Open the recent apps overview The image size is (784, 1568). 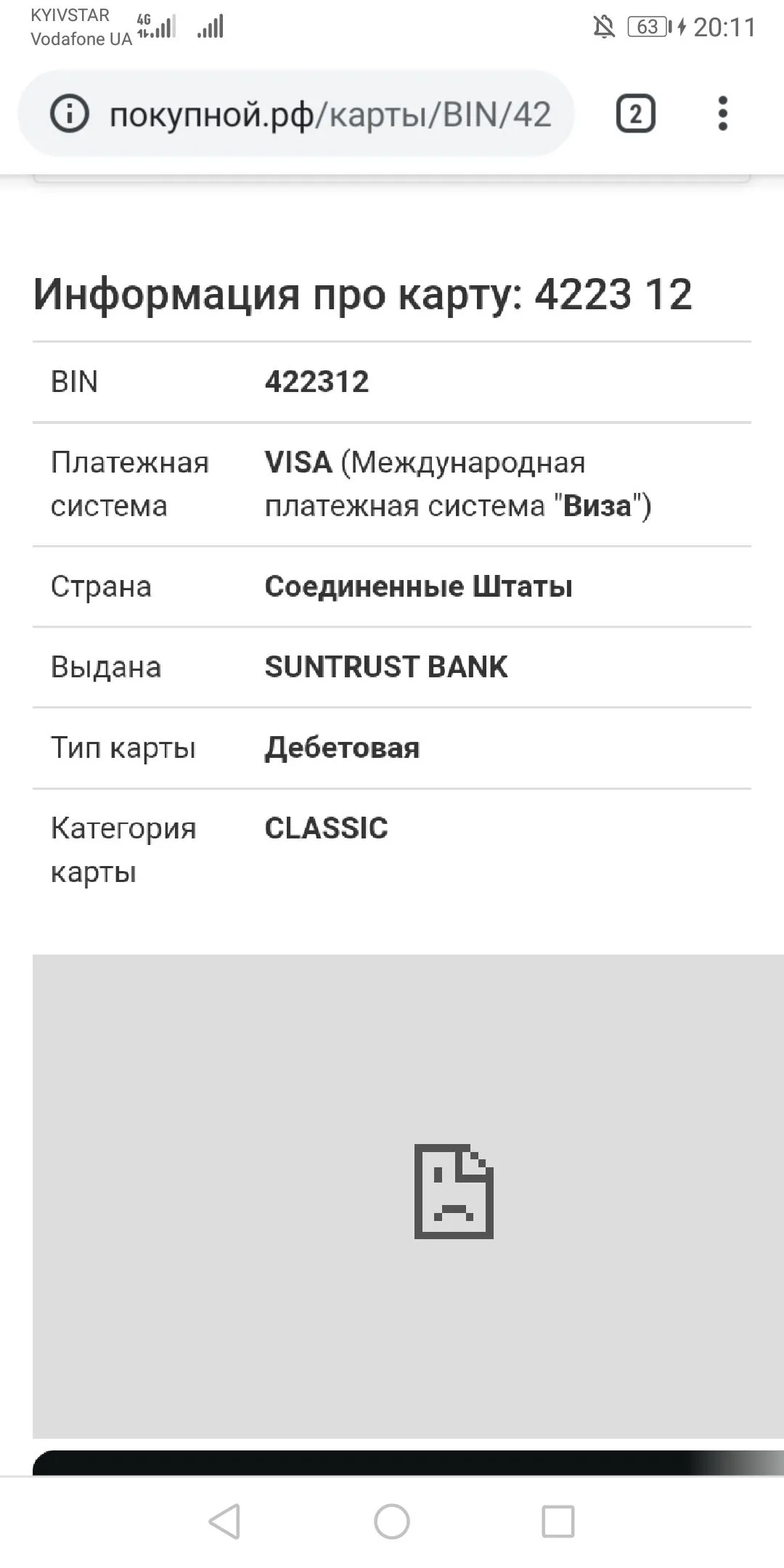[x=558, y=1521]
